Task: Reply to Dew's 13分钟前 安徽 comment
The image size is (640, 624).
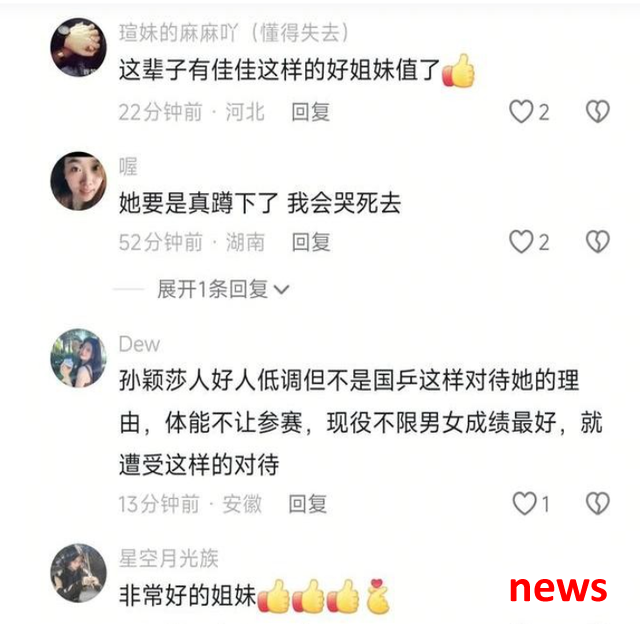Action: click(308, 503)
